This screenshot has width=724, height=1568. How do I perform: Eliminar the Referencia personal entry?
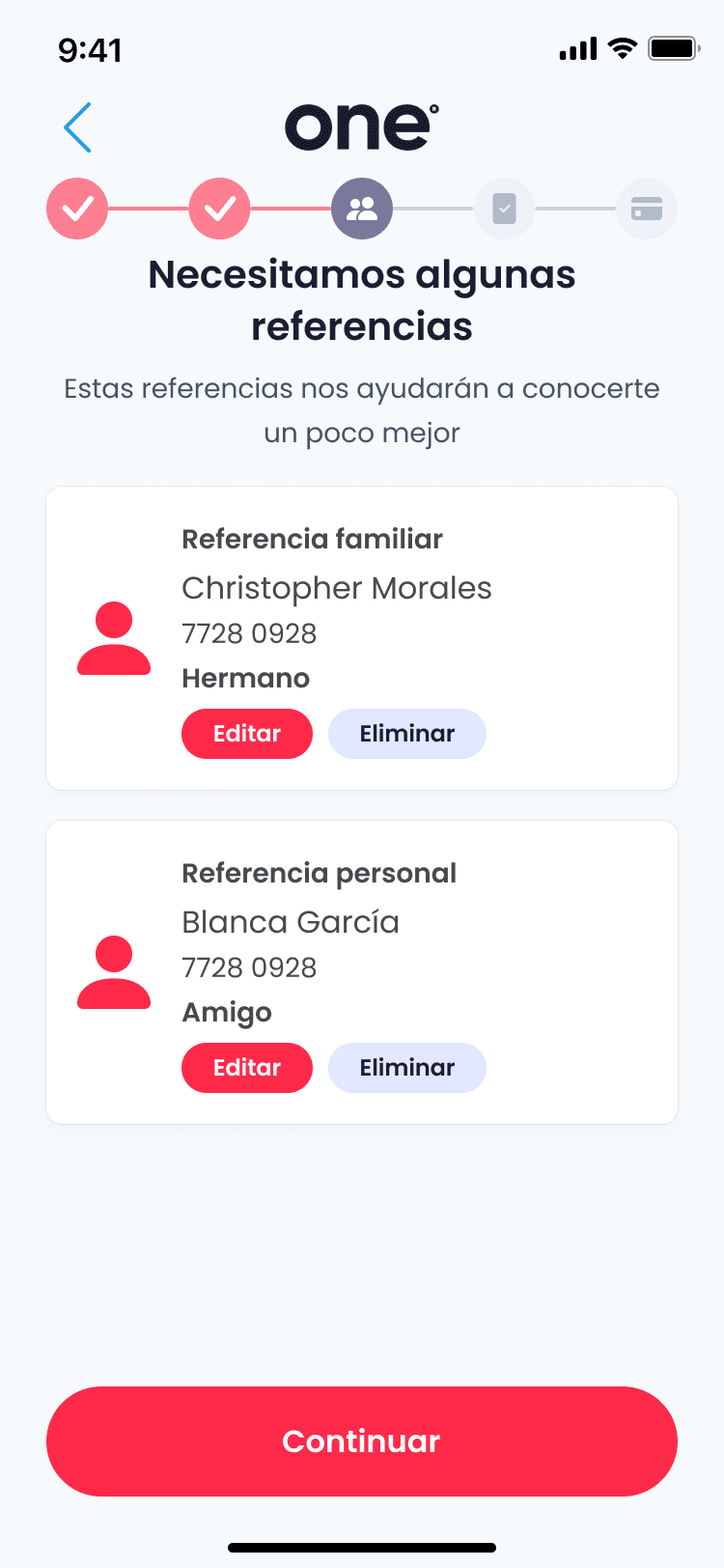click(407, 1068)
